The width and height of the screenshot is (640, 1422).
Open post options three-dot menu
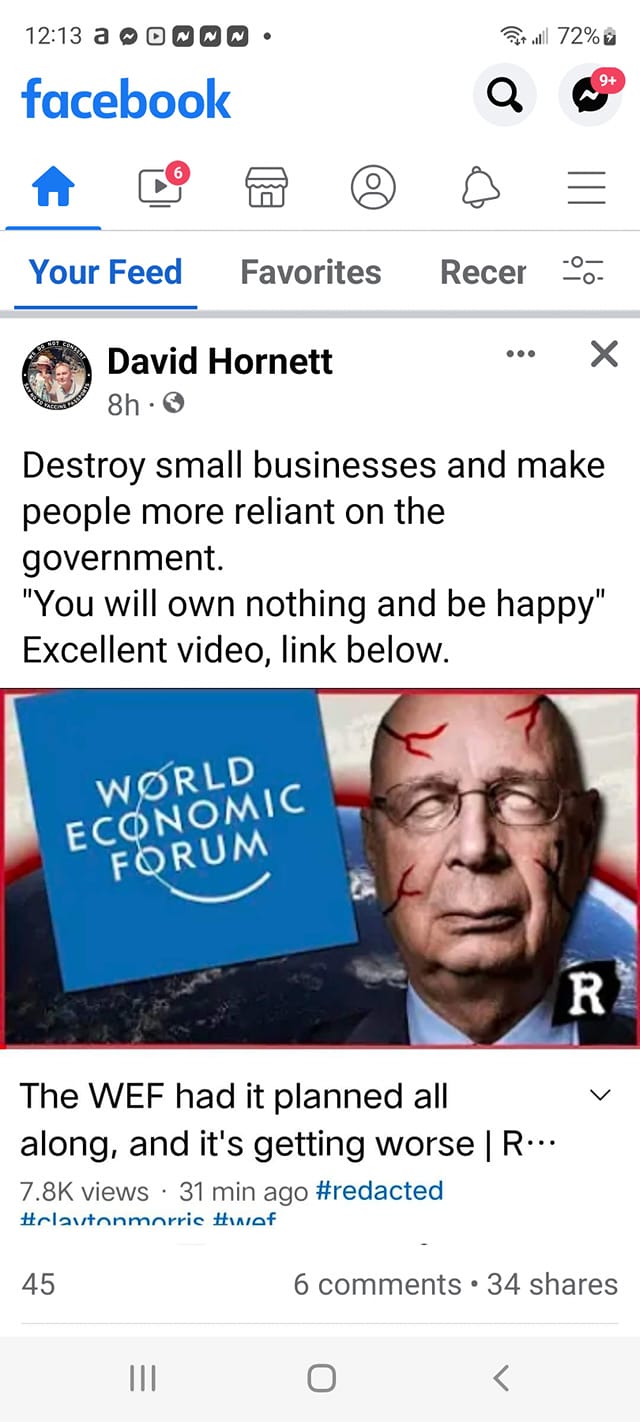pyautogui.click(x=521, y=353)
